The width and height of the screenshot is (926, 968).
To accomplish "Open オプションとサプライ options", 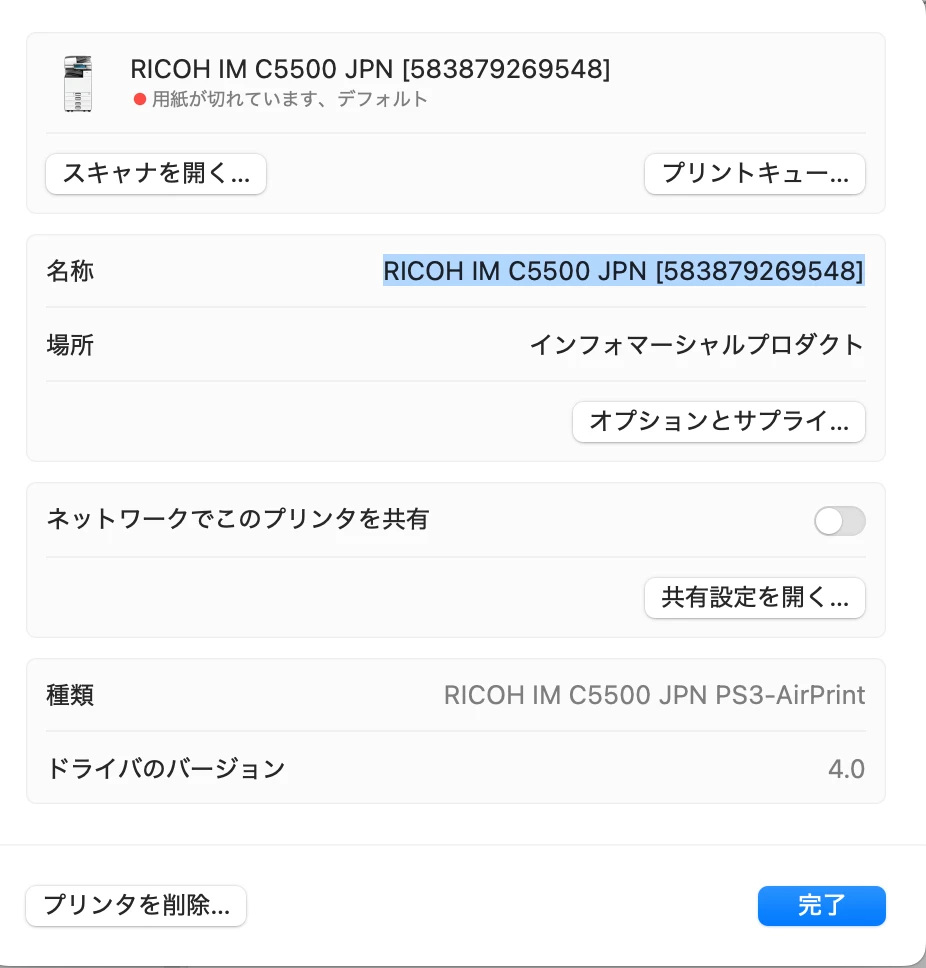I will click(x=718, y=421).
